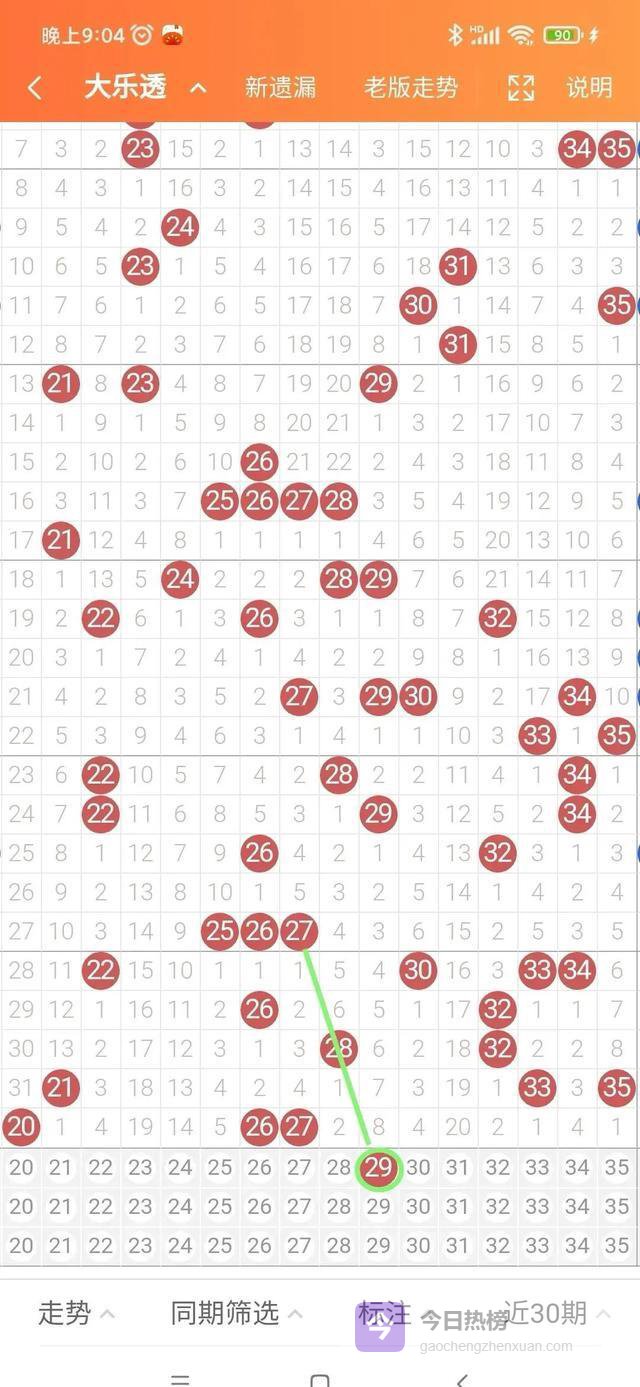The height and width of the screenshot is (1387, 640).
Task: Expand the 走势 options menu
Action: 75,1313
